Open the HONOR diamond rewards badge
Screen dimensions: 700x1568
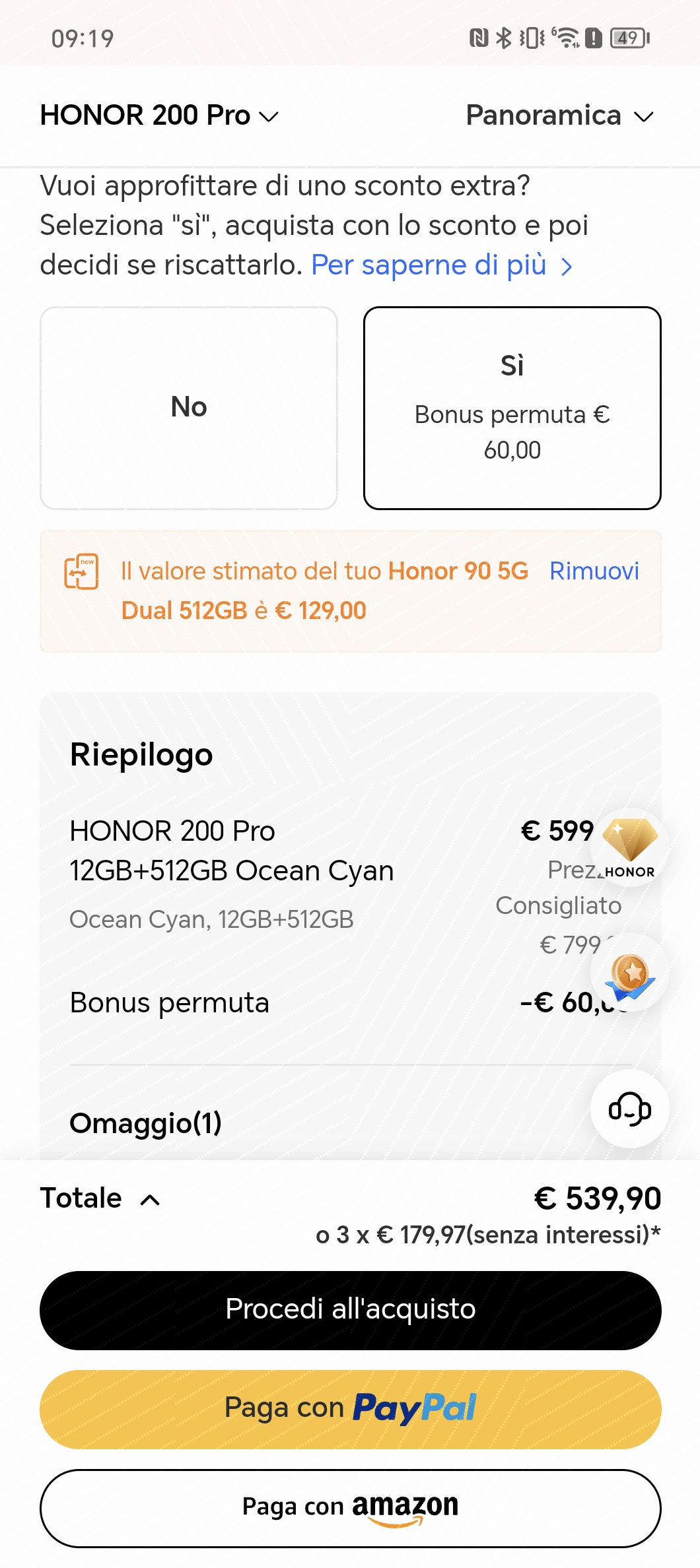(630, 847)
